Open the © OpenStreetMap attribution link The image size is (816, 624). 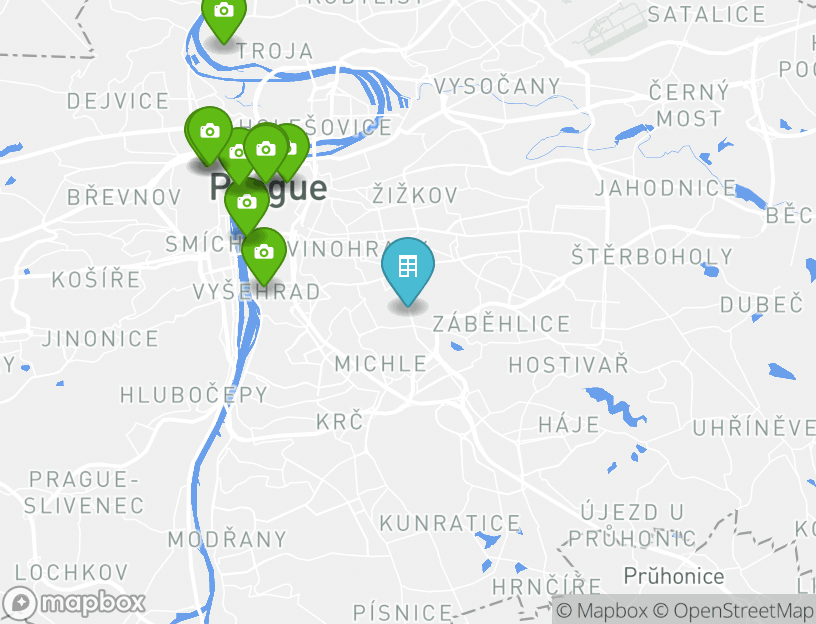tap(734, 610)
